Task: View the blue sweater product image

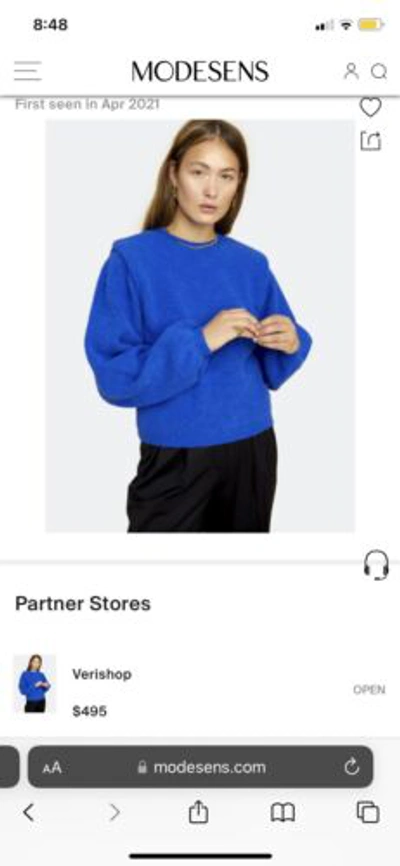Action: [200, 326]
